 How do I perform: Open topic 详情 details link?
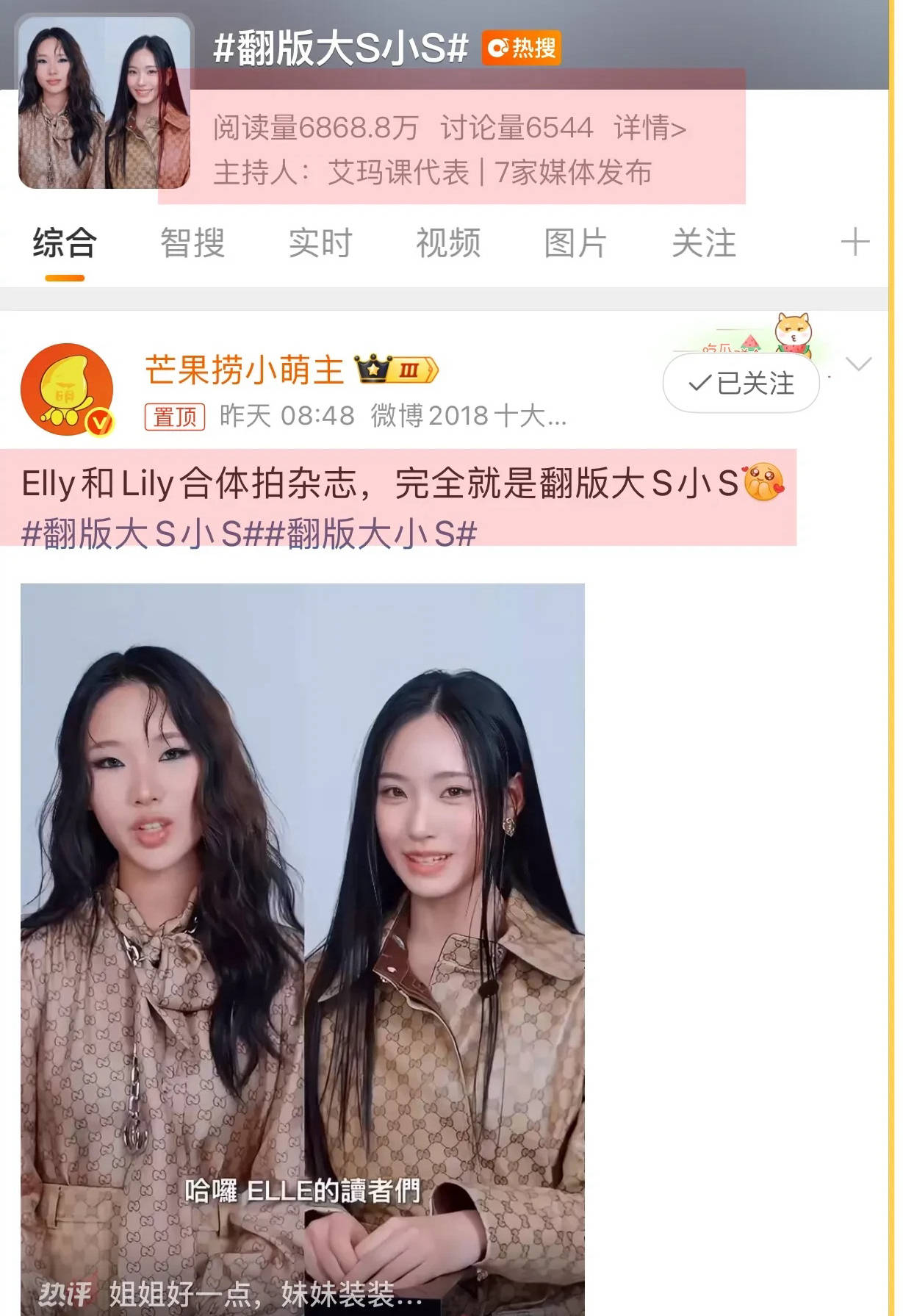coord(650,129)
